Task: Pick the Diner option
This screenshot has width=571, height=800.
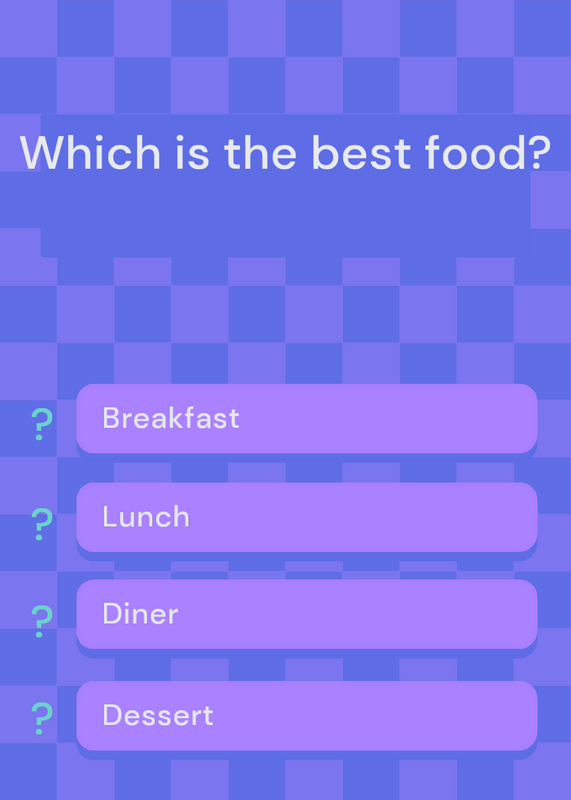Action: pos(307,614)
